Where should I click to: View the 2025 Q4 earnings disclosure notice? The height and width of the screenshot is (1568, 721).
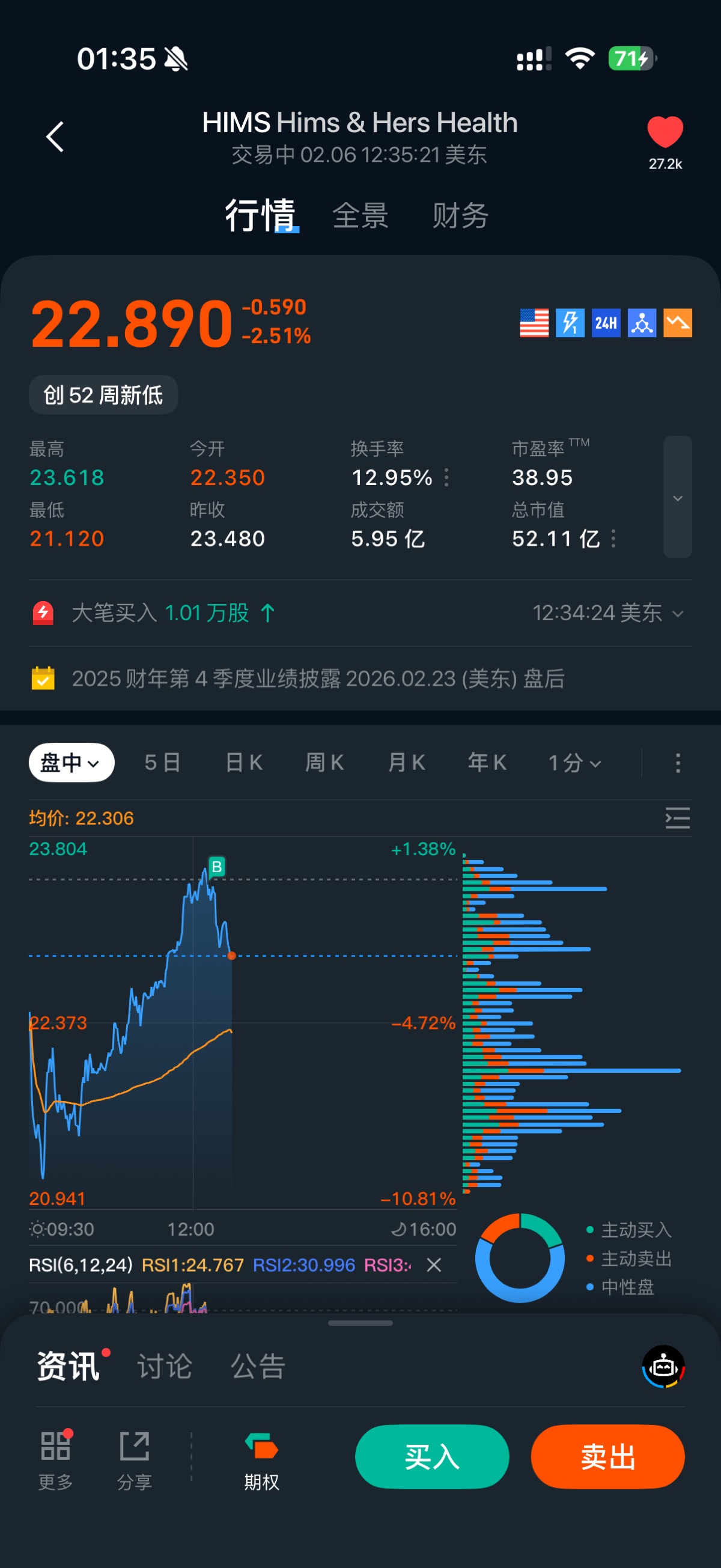318,678
